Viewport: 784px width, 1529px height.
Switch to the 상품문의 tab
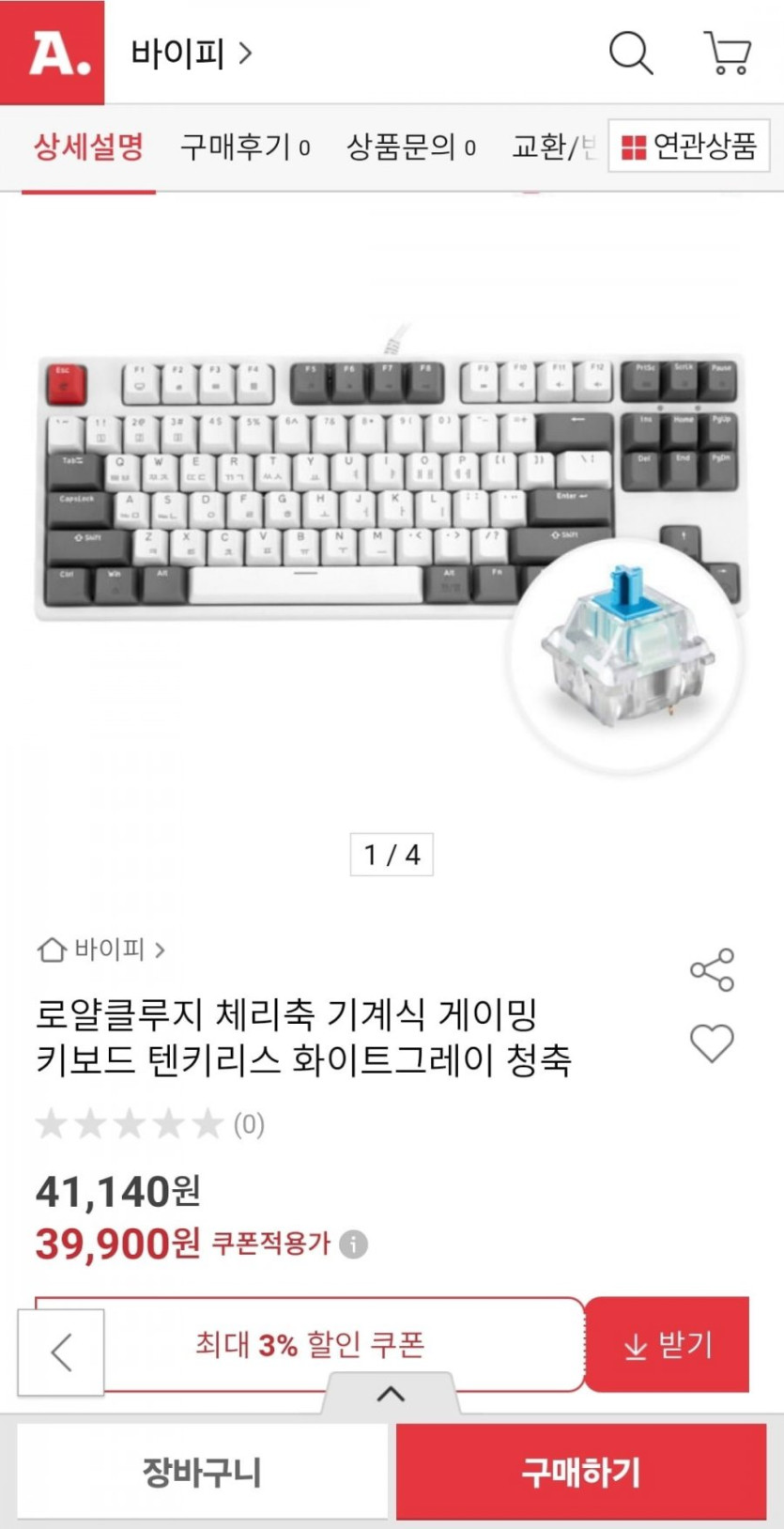point(411,147)
